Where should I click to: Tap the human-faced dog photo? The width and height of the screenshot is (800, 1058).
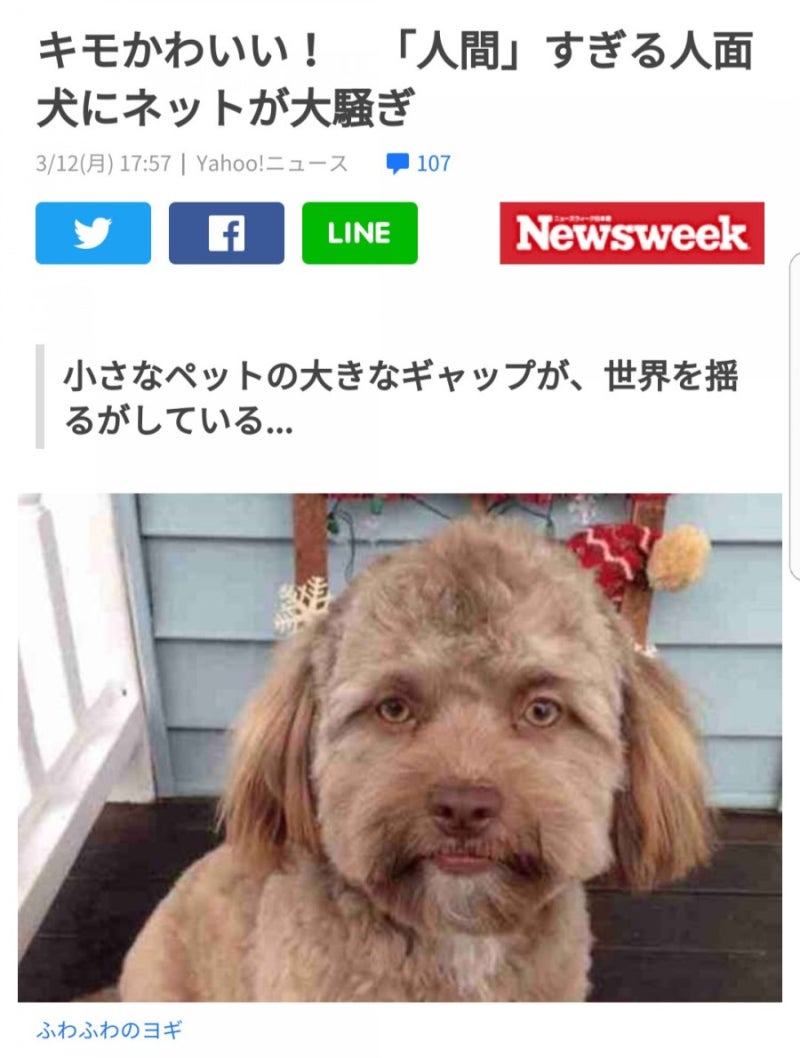[x=400, y=745]
